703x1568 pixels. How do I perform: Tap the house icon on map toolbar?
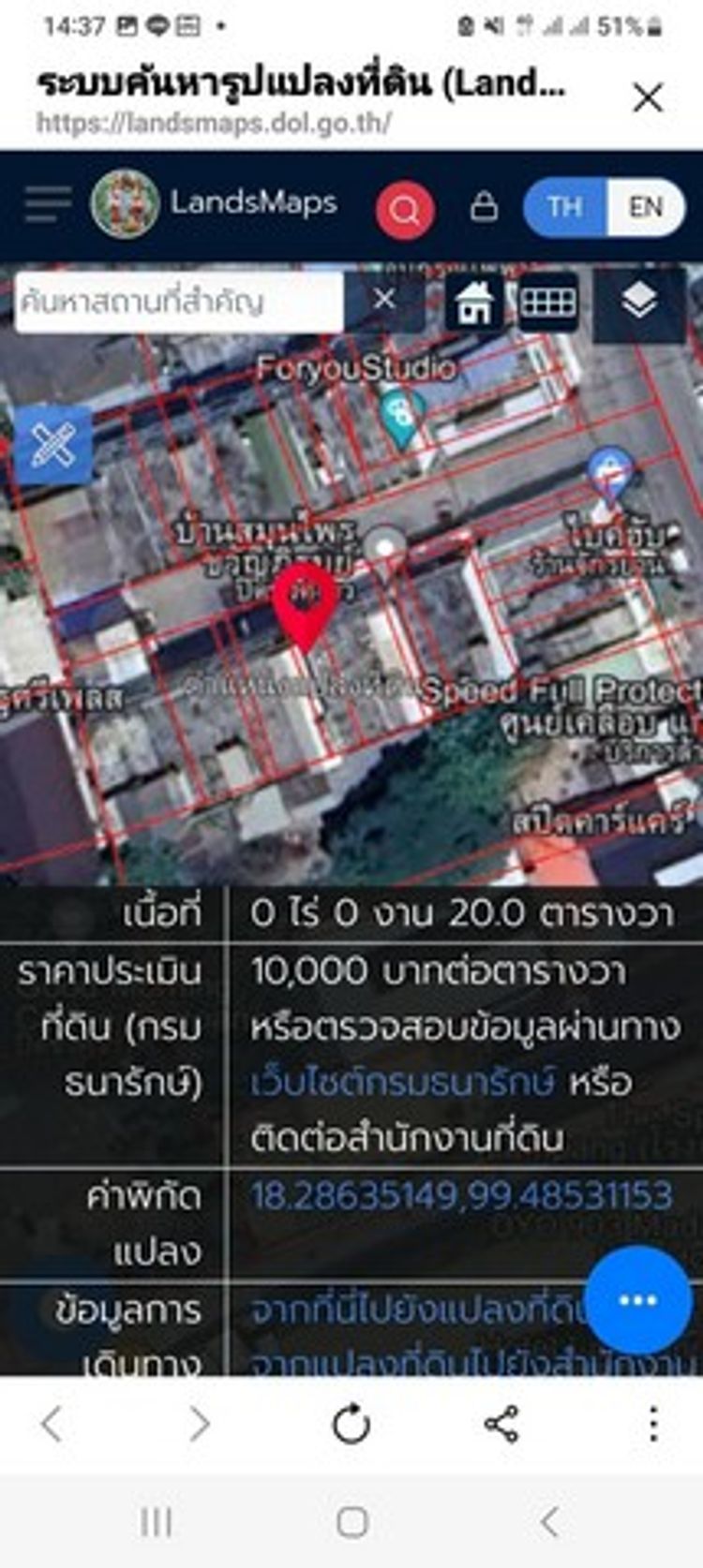pyautogui.click(x=473, y=302)
